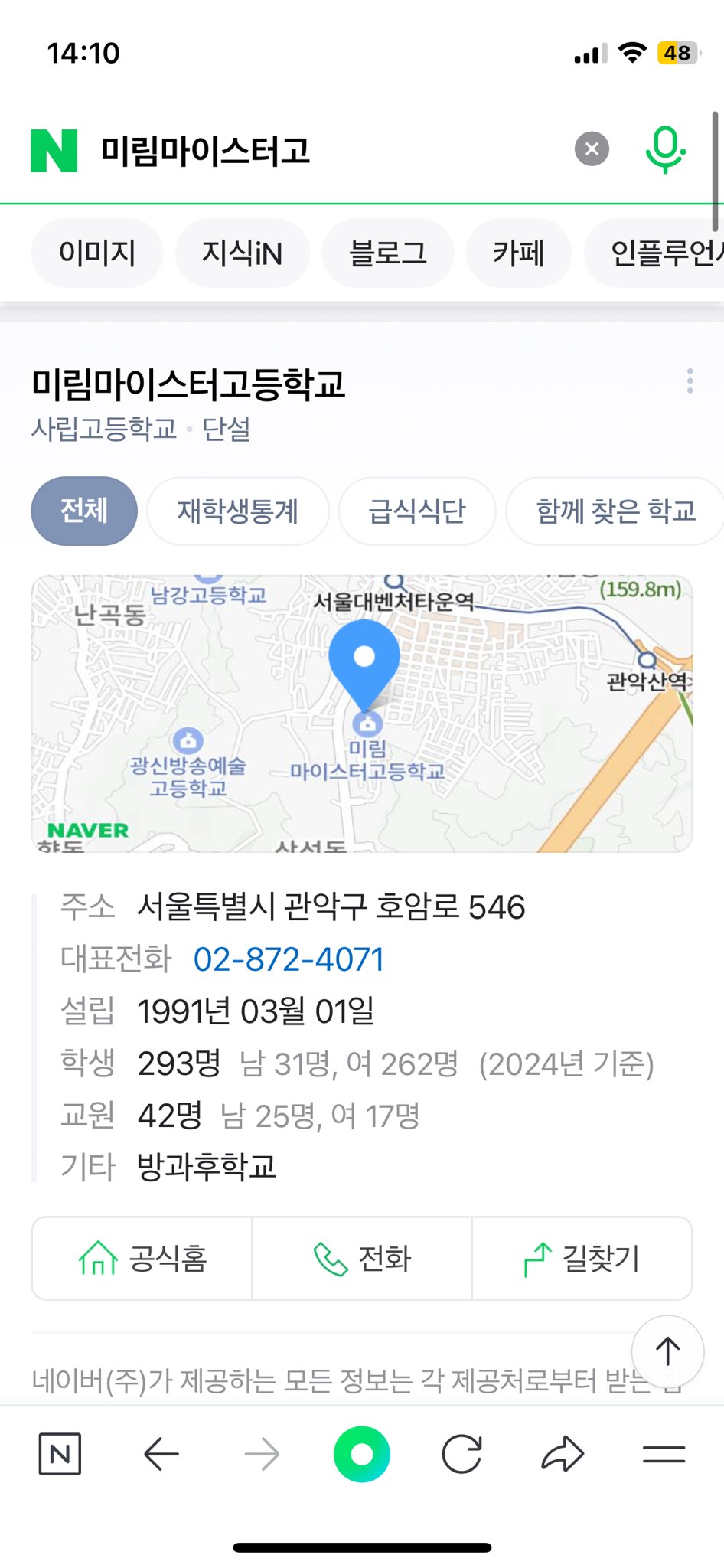Tap the scroll-to-top arrow button
The image size is (724, 1568).
[x=667, y=1351]
